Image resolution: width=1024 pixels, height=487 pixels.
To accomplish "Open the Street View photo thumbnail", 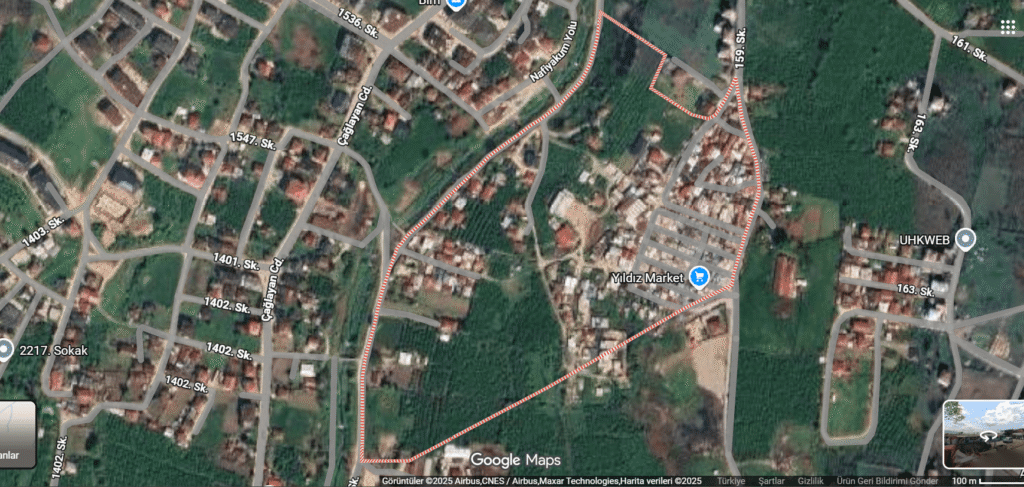I will tap(982, 435).
